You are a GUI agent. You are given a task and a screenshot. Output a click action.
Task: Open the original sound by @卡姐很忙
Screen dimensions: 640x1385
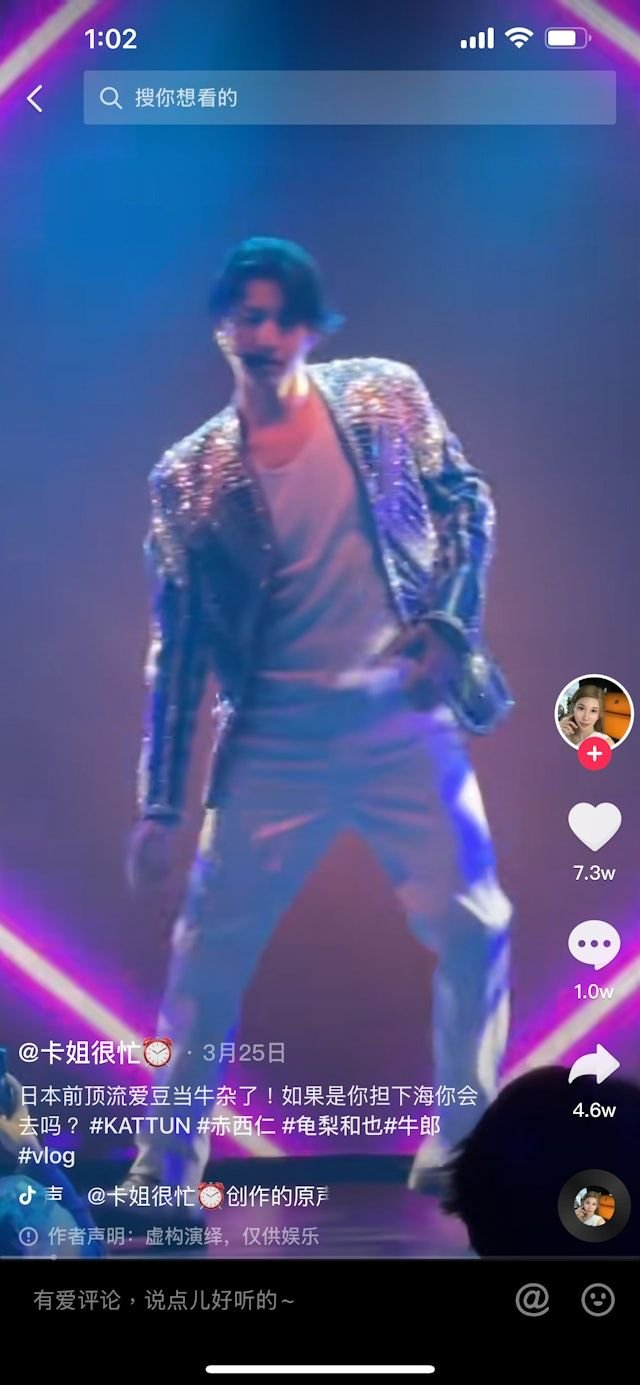[207, 1195]
